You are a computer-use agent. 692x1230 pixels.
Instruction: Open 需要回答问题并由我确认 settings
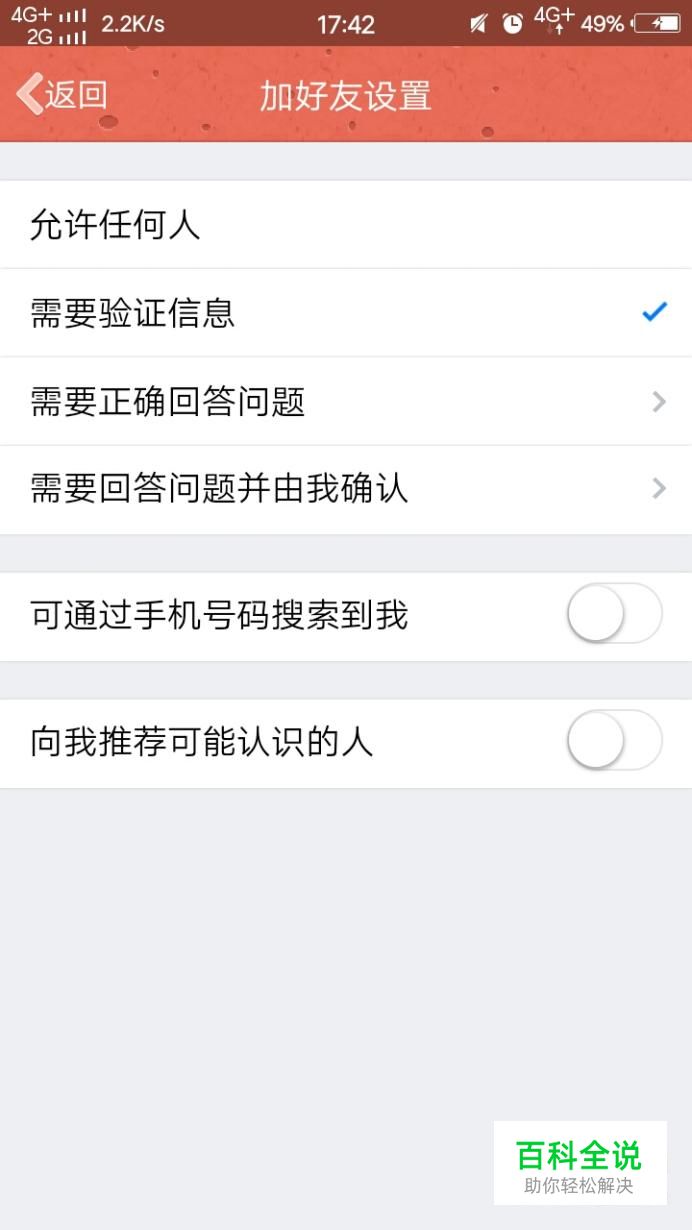[x=346, y=490]
